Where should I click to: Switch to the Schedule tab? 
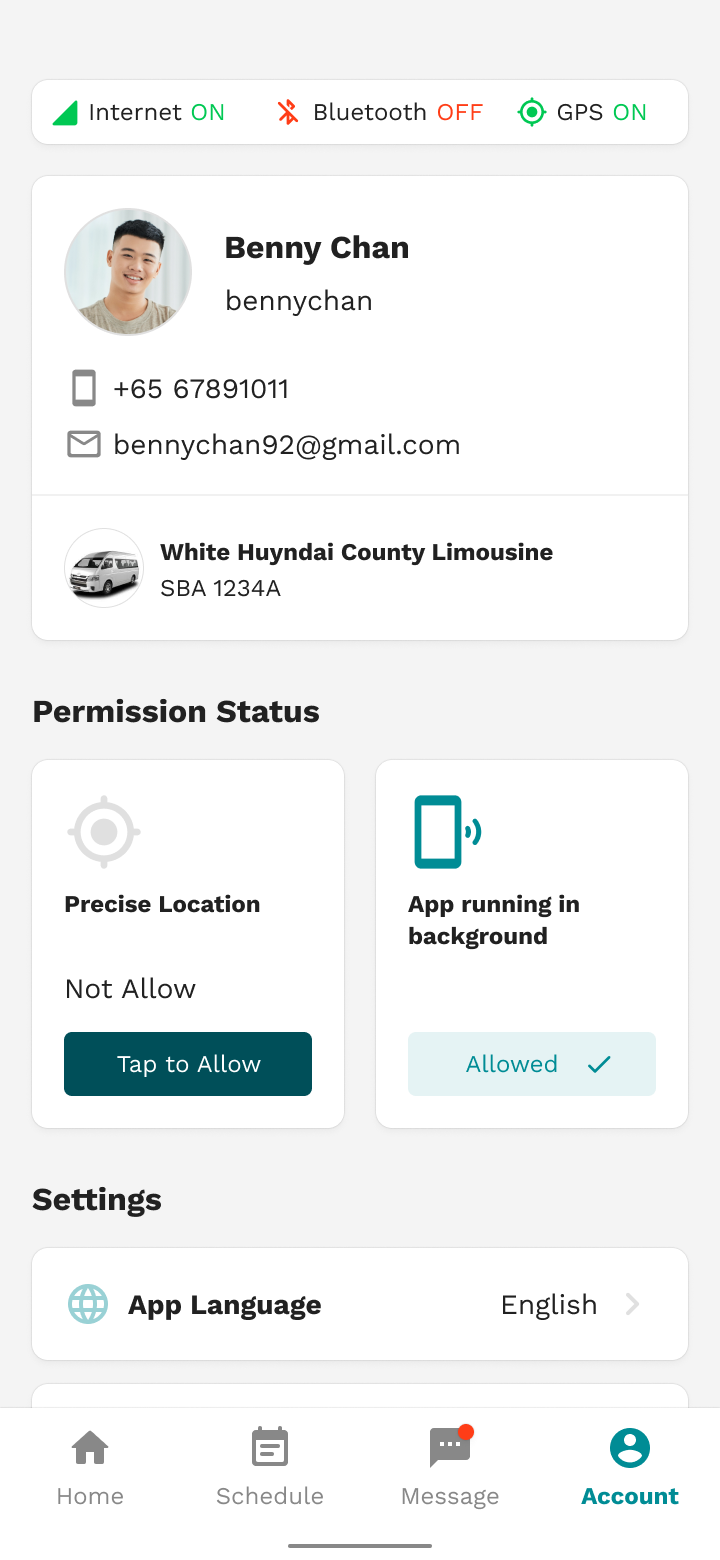(270, 1468)
